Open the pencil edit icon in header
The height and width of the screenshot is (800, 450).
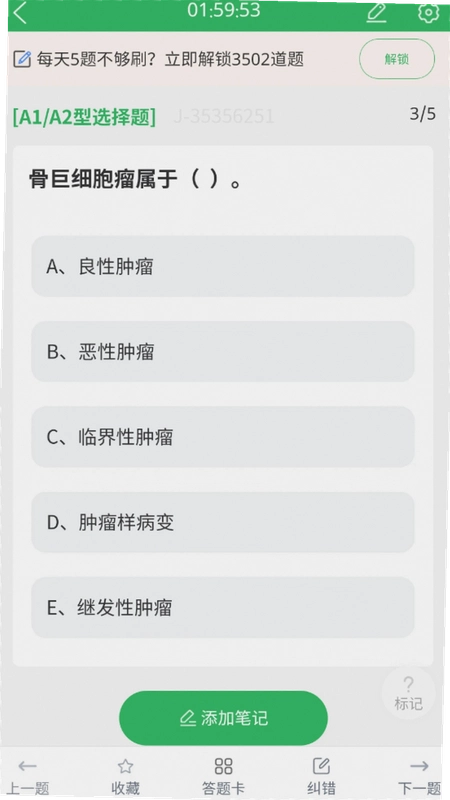click(x=377, y=12)
